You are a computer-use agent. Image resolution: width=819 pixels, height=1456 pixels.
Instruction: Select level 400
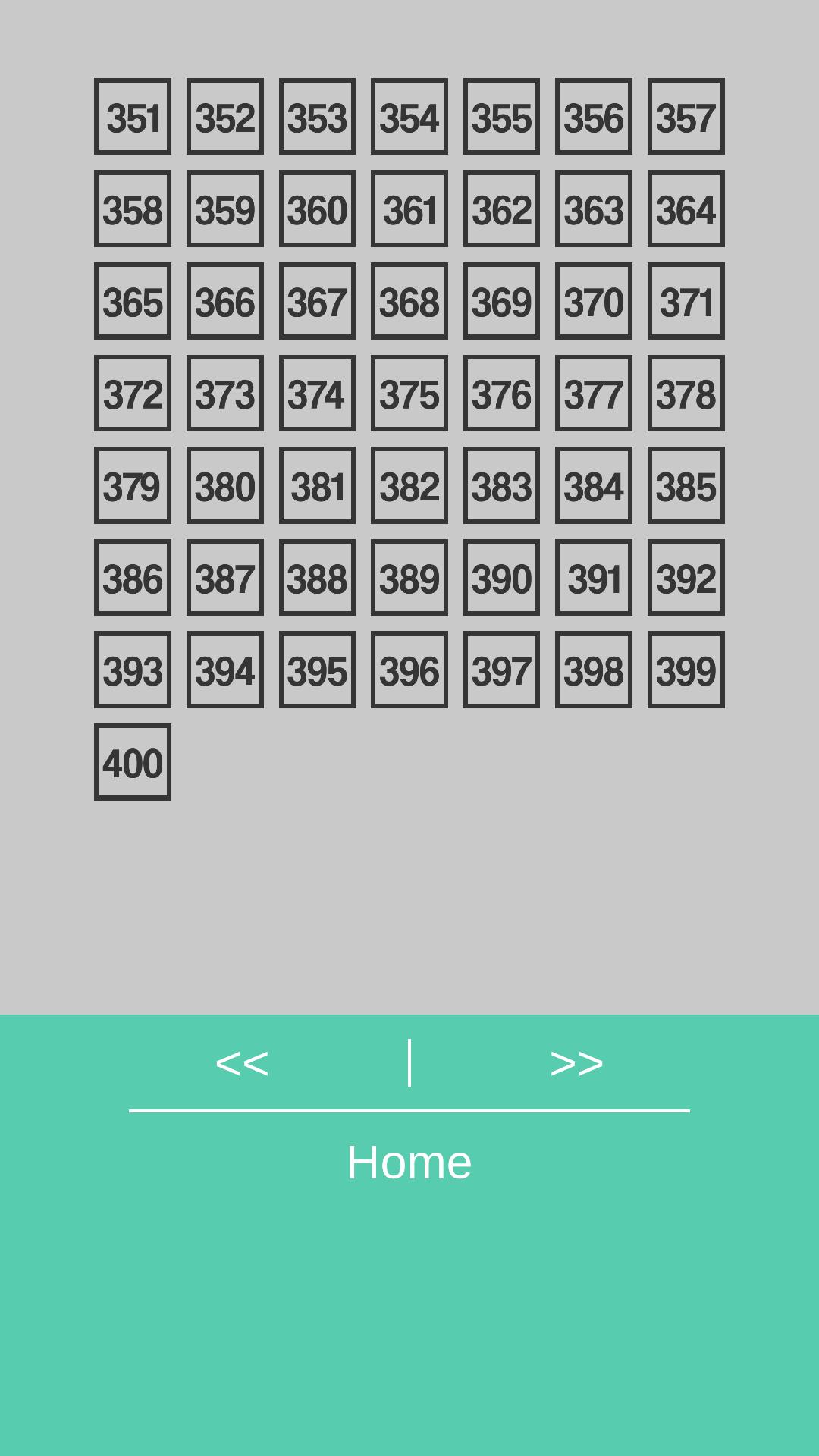point(133,762)
